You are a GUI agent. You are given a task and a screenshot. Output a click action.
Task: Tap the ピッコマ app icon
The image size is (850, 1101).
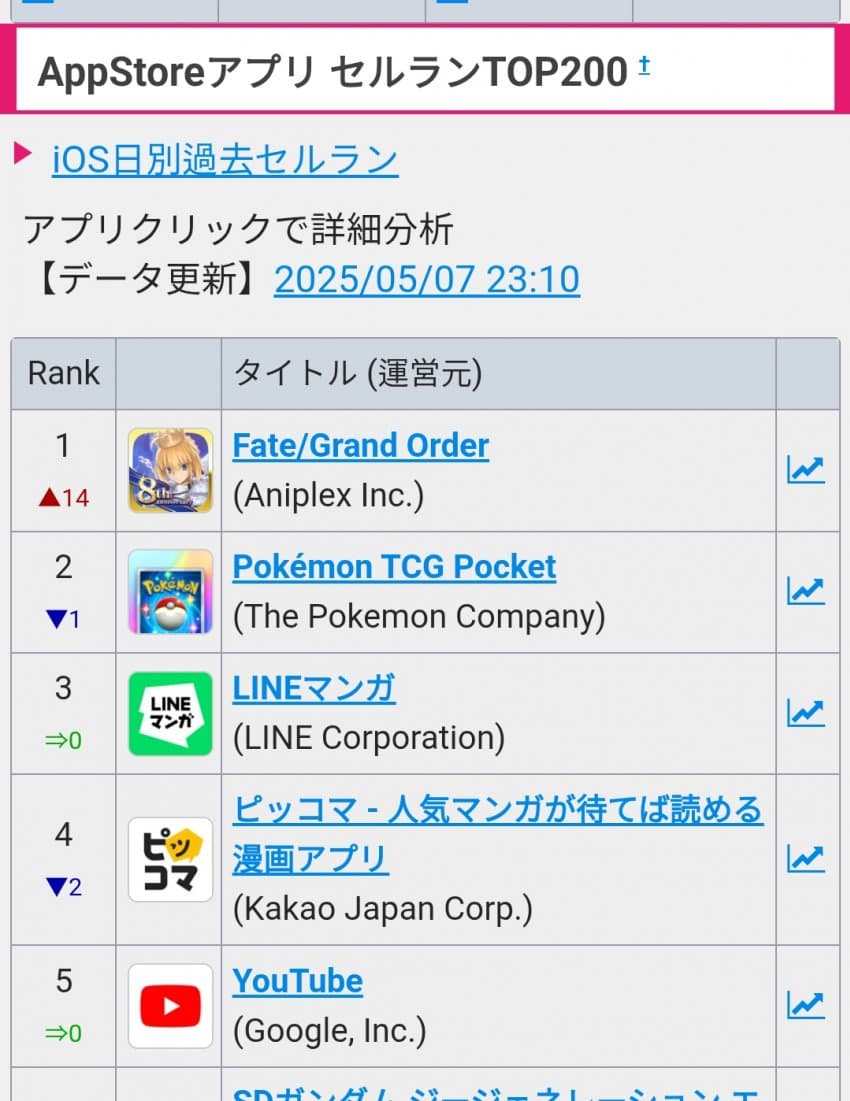point(170,859)
